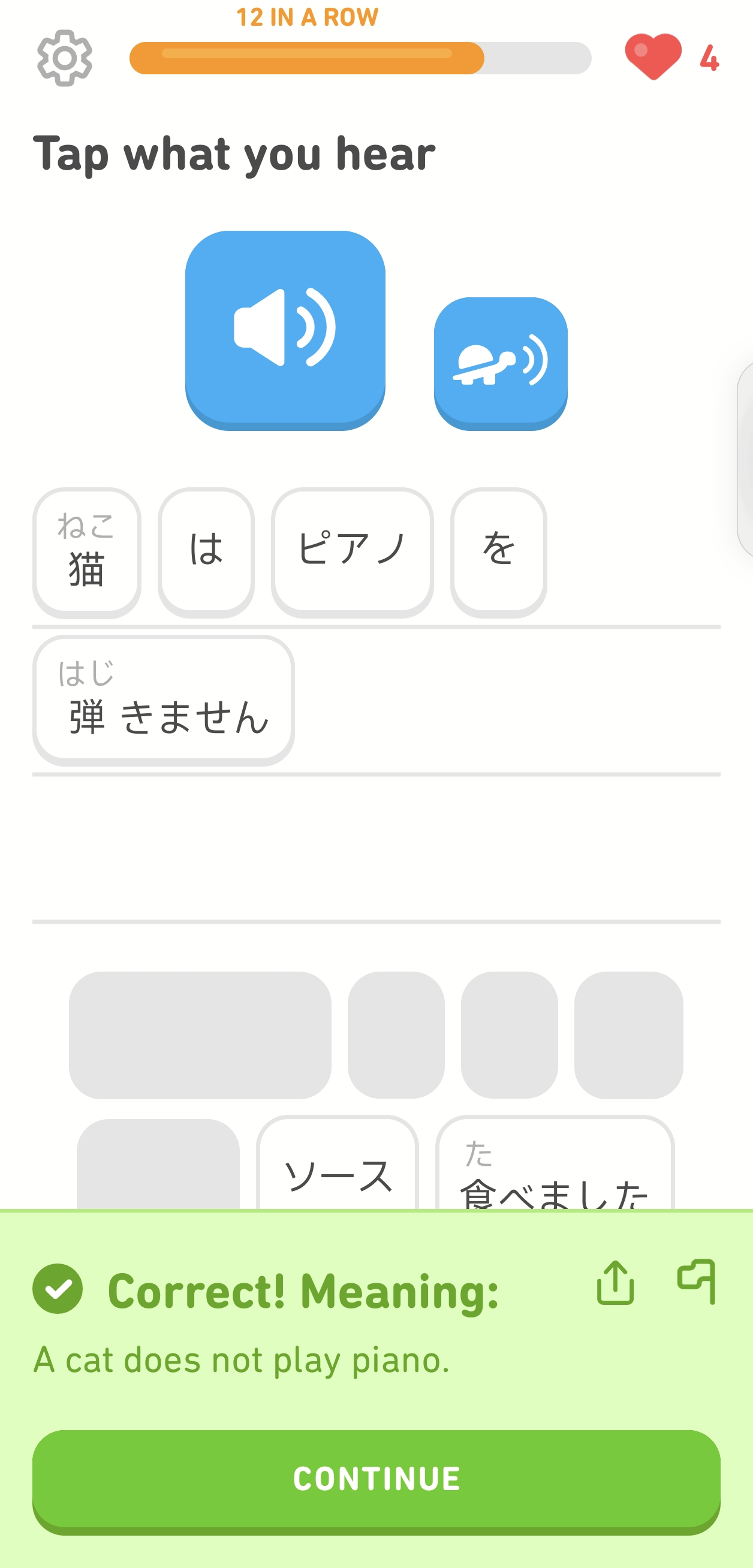753x1568 pixels.
Task: Tap the 弾きません word tile
Action: coord(163,700)
